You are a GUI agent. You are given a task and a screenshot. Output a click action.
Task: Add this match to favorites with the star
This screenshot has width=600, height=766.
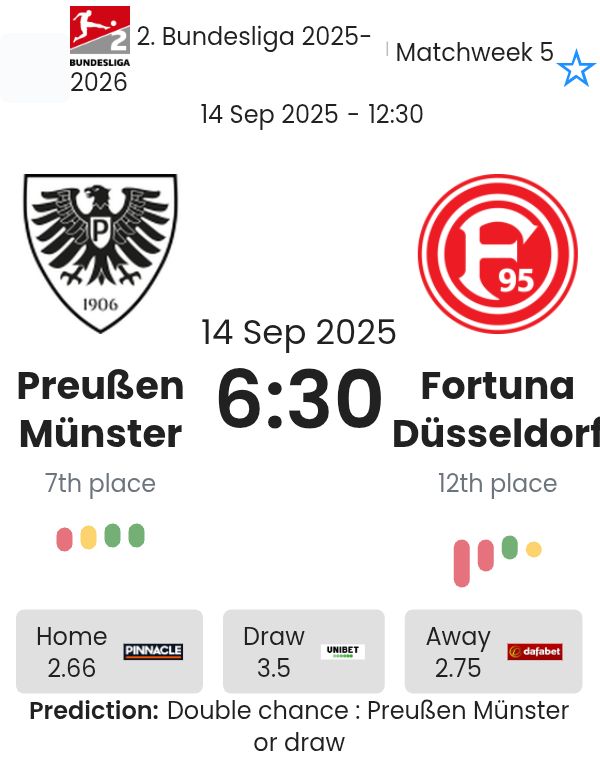(576, 69)
